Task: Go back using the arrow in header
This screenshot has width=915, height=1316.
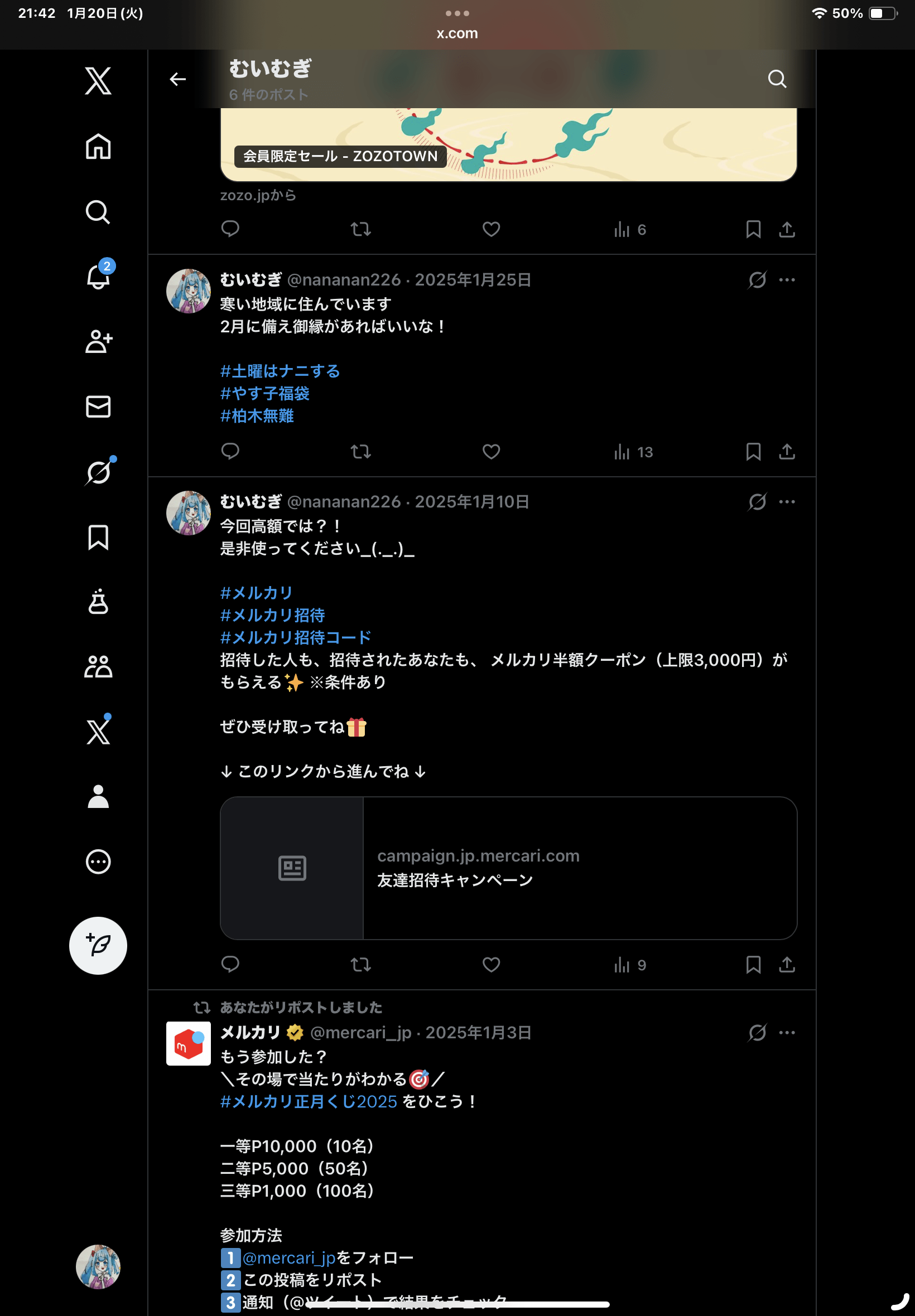Action: pos(178,79)
